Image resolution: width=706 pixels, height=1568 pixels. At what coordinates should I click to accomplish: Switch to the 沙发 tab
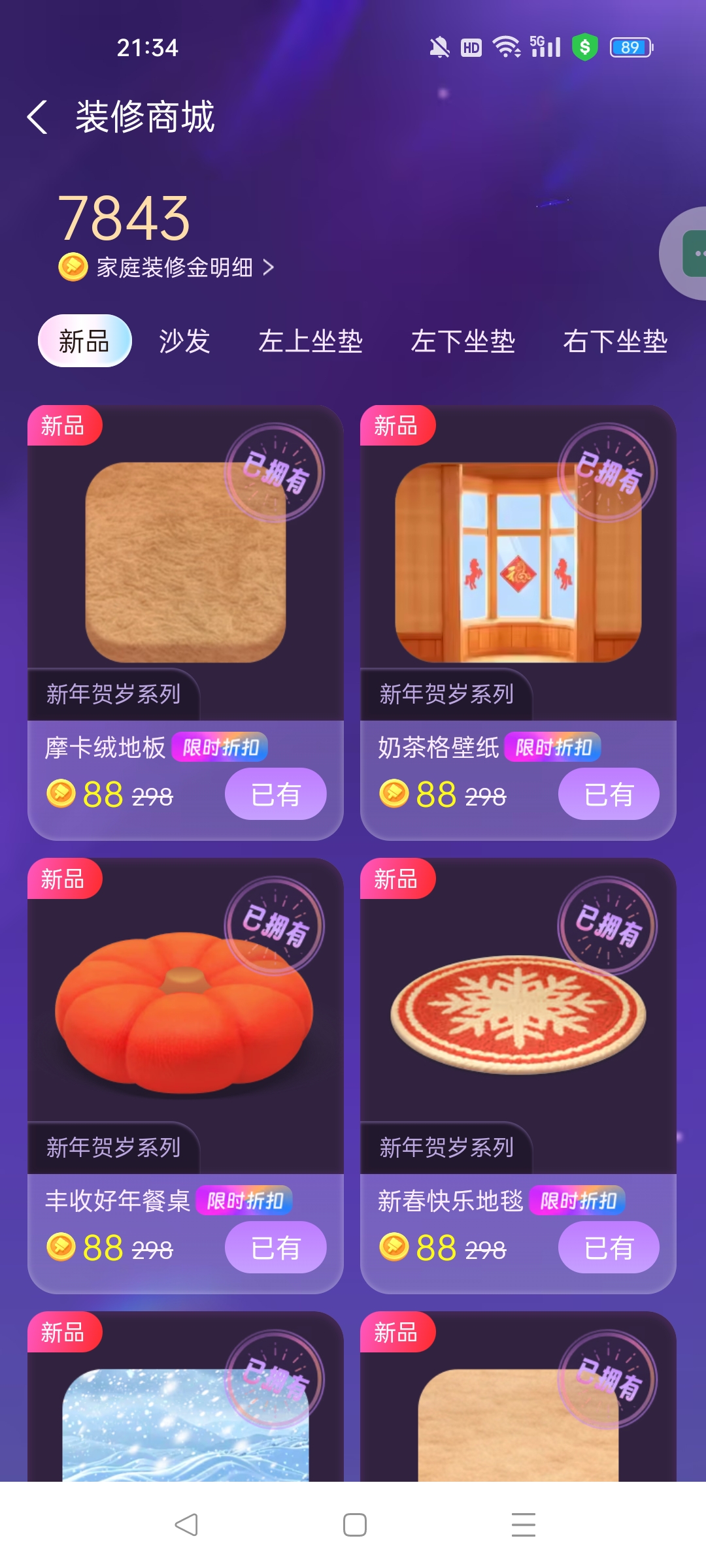click(x=184, y=341)
